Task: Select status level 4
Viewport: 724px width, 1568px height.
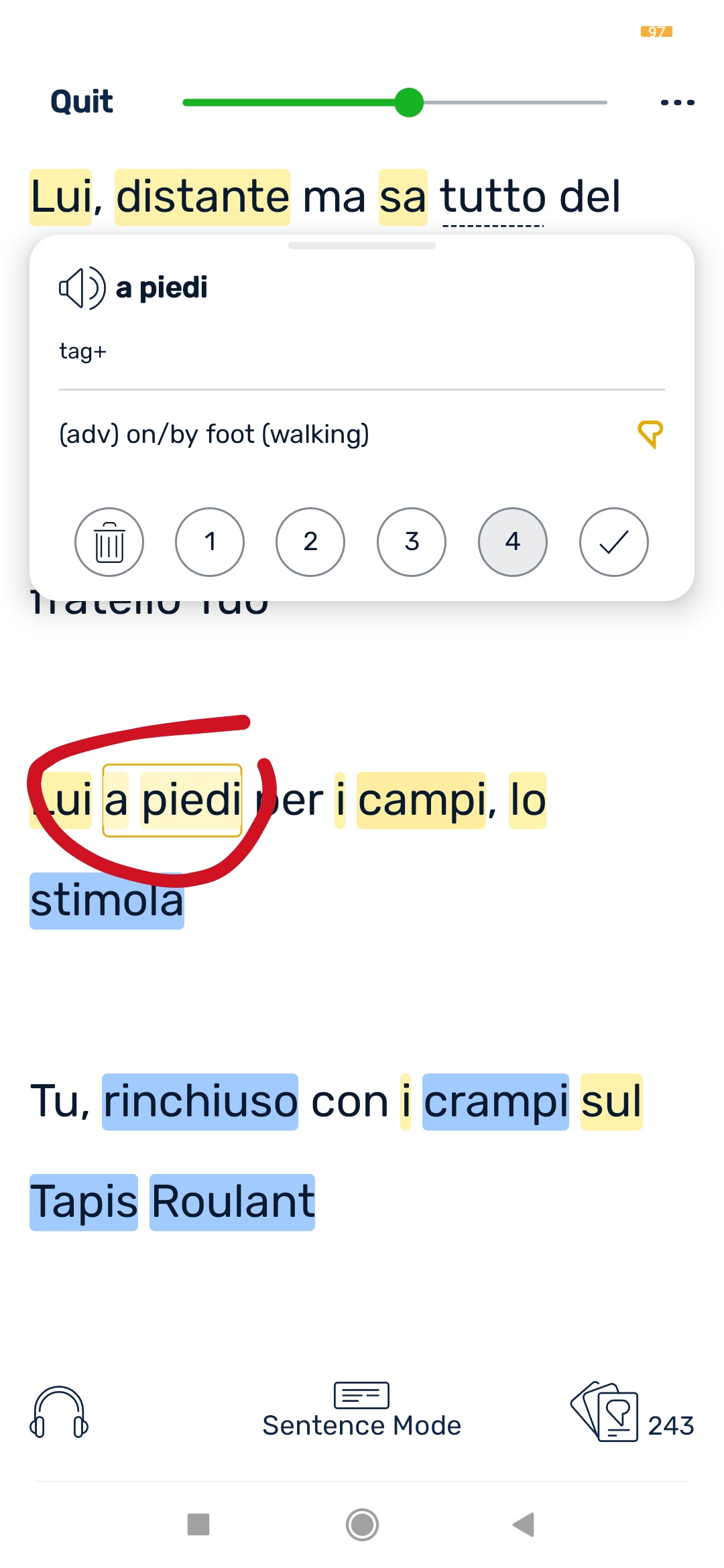Action: [x=513, y=542]
